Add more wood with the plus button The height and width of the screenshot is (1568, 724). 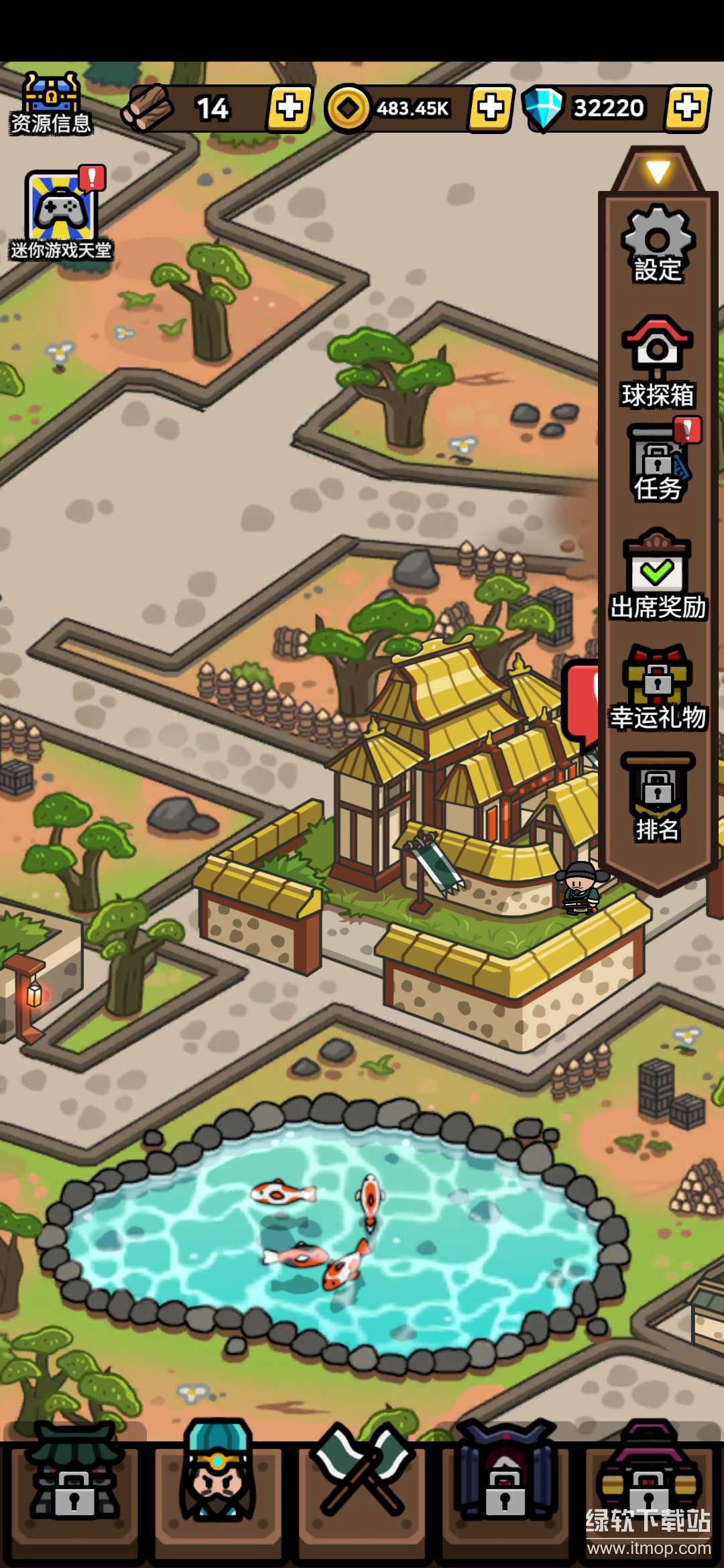click(x=290, y=108)
